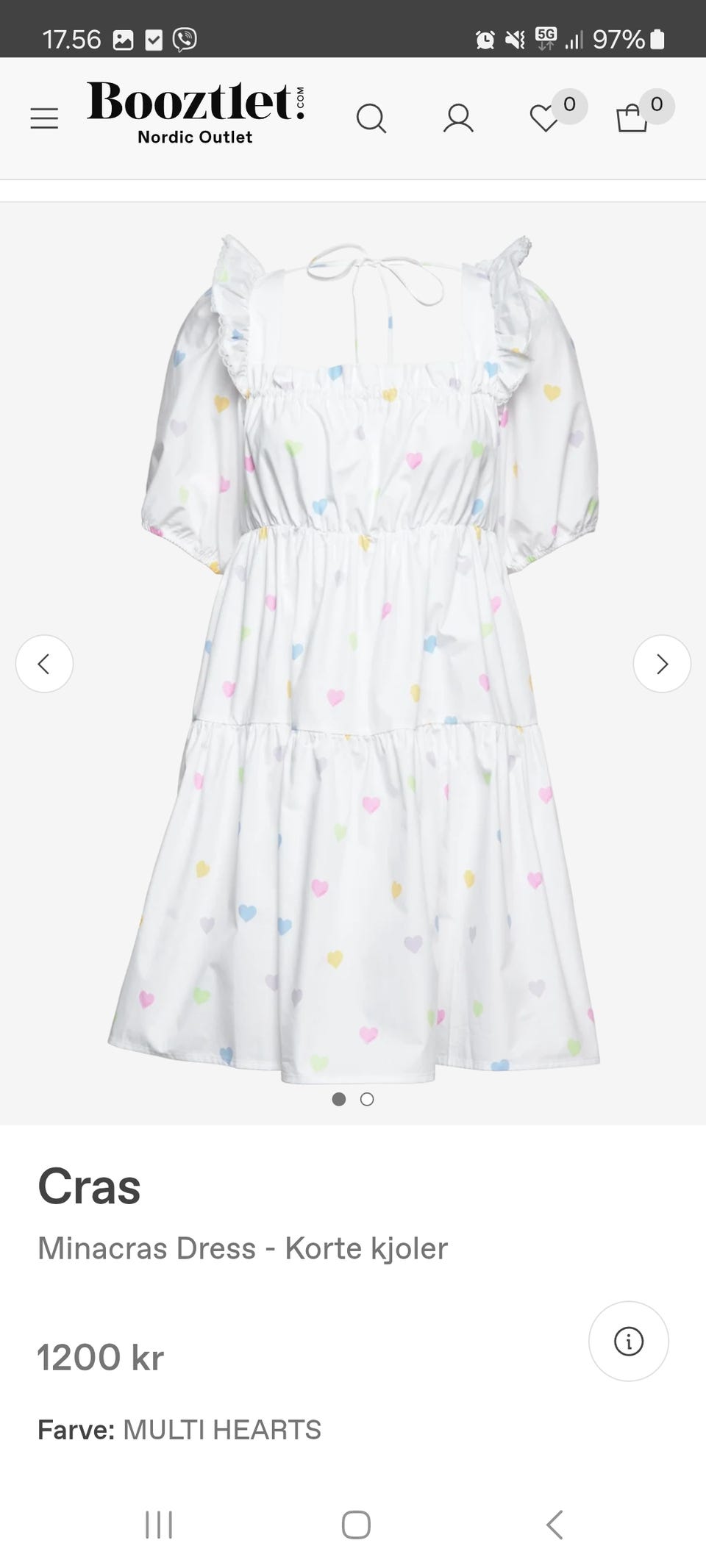Go to the phone's home screen
The width and height of the screenshot is (706, 1568).
pyautogui.click(x=356, y=1525)
